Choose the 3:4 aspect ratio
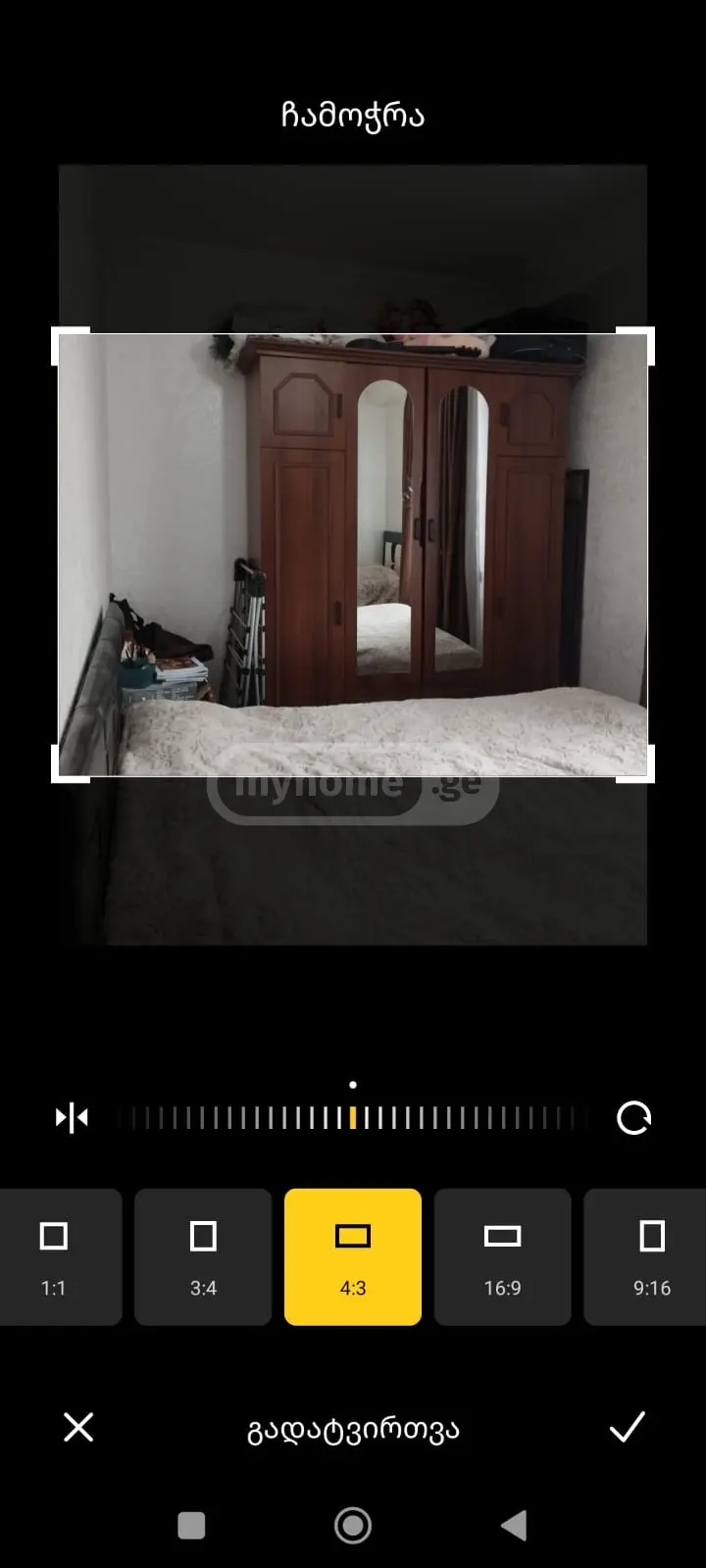This screenshot has width=706, height=1568. pos(203,1256)
